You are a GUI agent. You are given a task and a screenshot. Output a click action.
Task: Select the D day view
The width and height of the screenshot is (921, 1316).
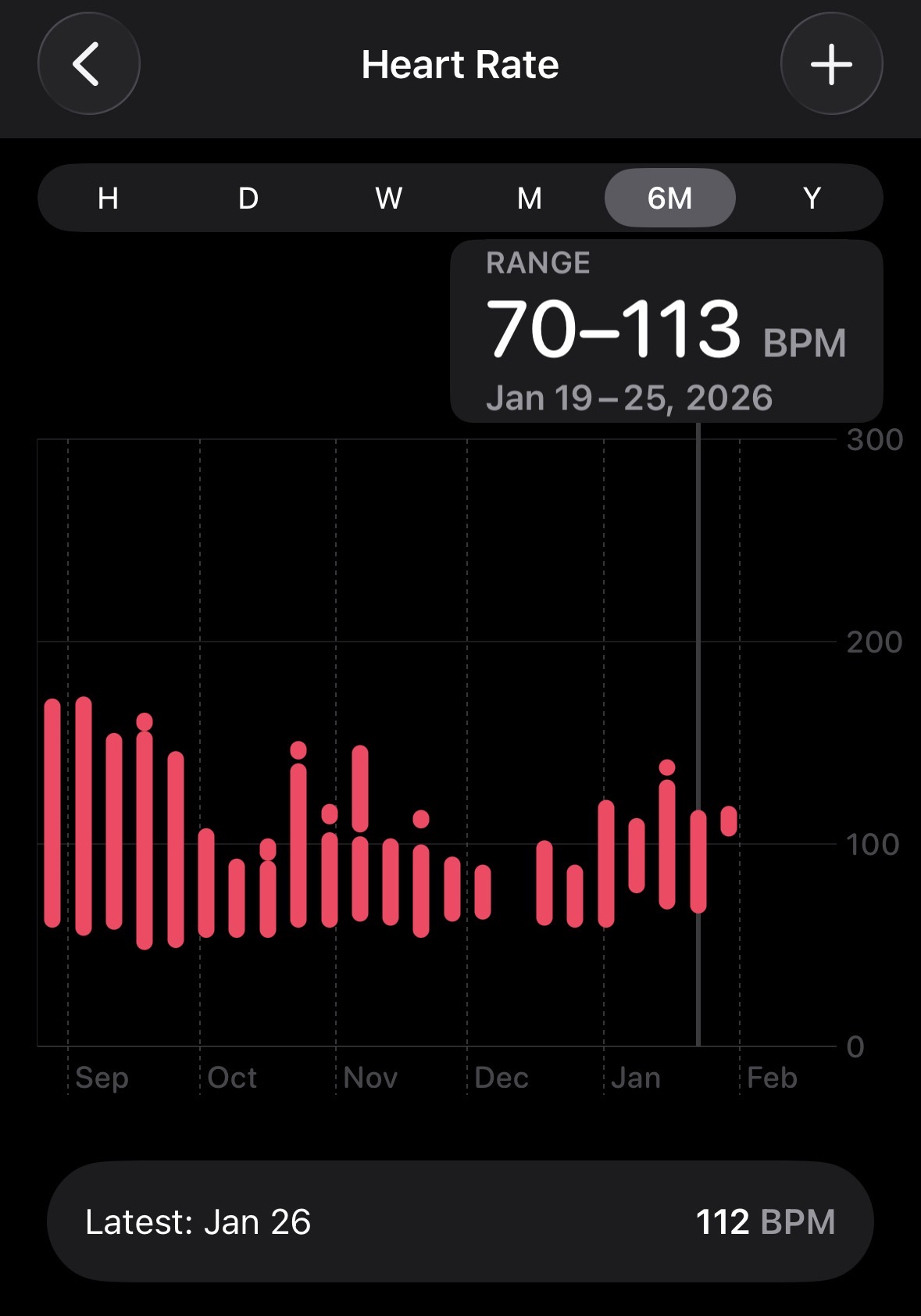[x=248, y=198]
